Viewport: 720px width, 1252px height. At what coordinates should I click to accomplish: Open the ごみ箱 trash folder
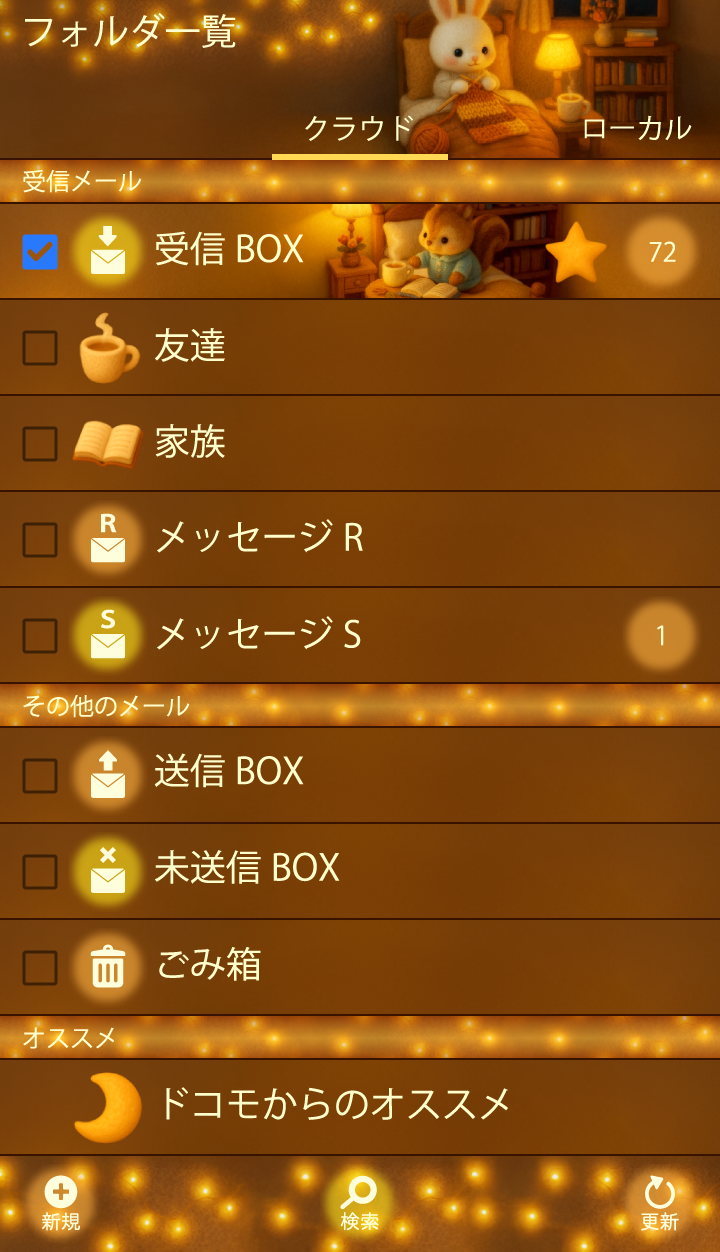tap(209, 965)
